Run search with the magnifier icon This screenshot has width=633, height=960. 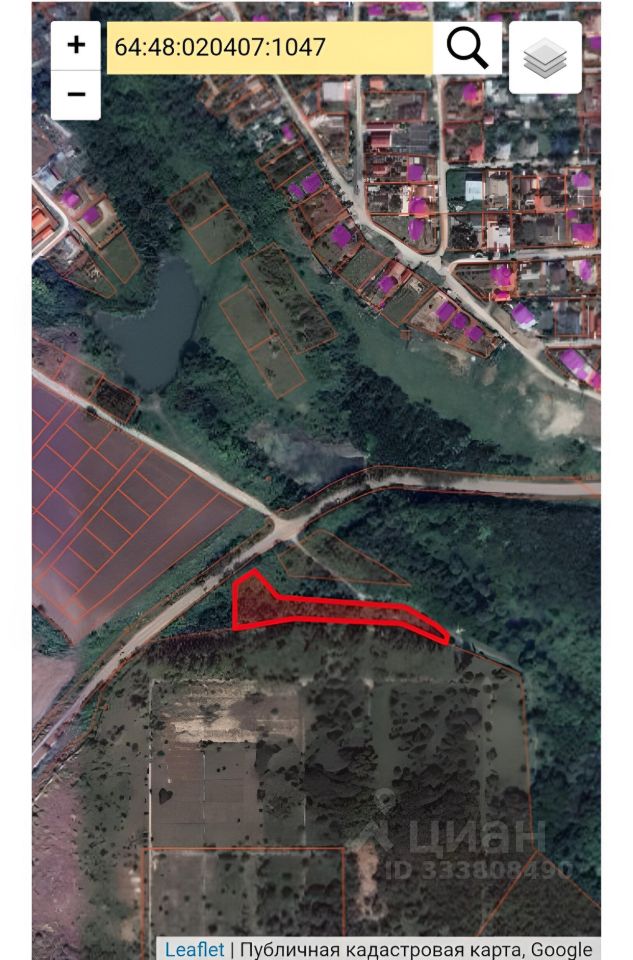[468, 48]
